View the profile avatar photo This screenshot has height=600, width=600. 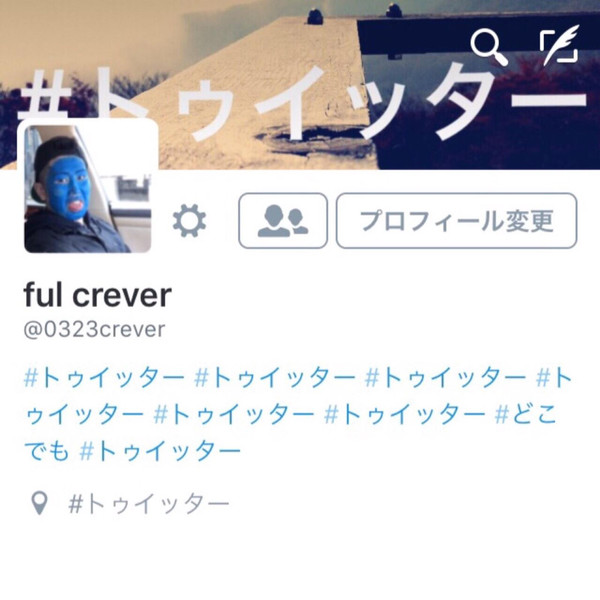point(88,188)
